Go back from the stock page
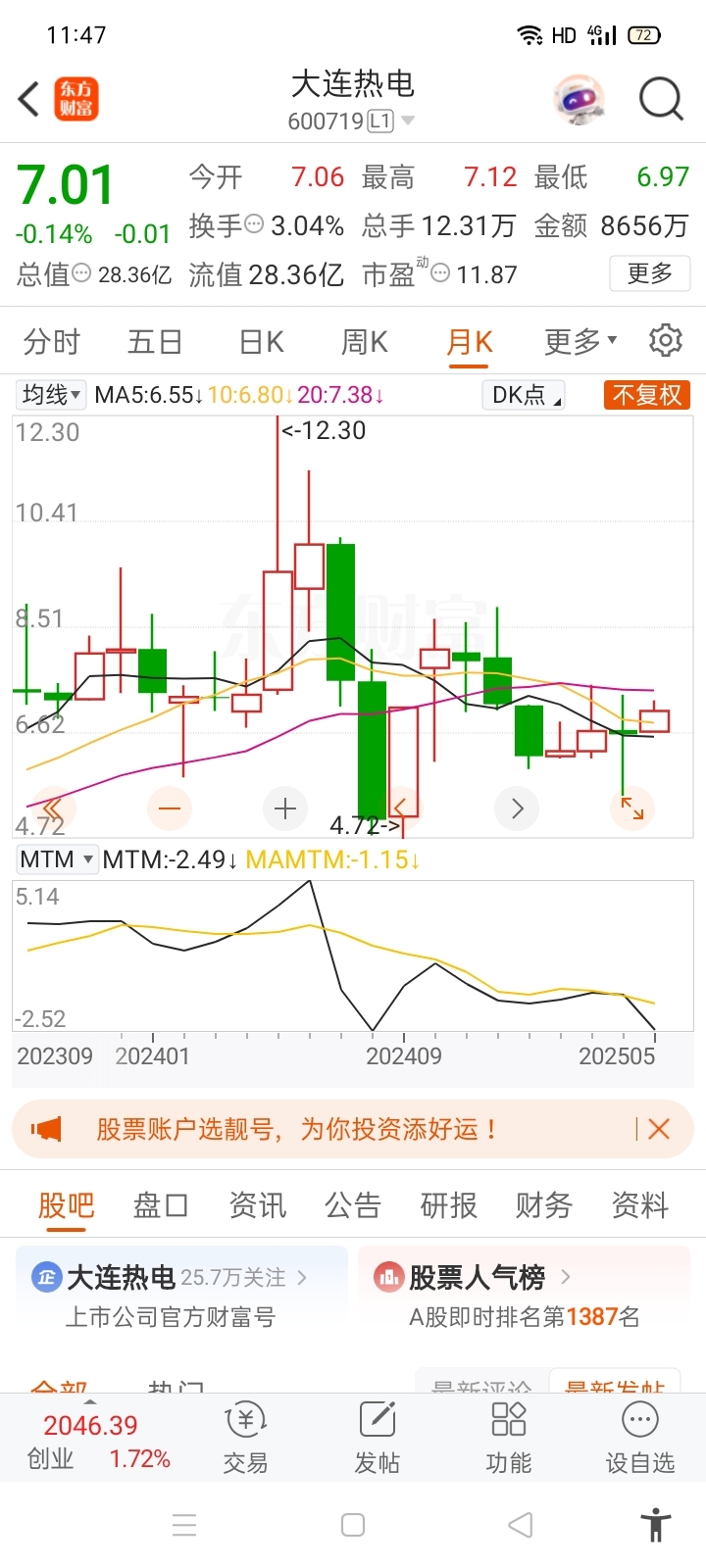This screenshot has width=706, height=1568. pyautogui.click(x=29, y=99)
